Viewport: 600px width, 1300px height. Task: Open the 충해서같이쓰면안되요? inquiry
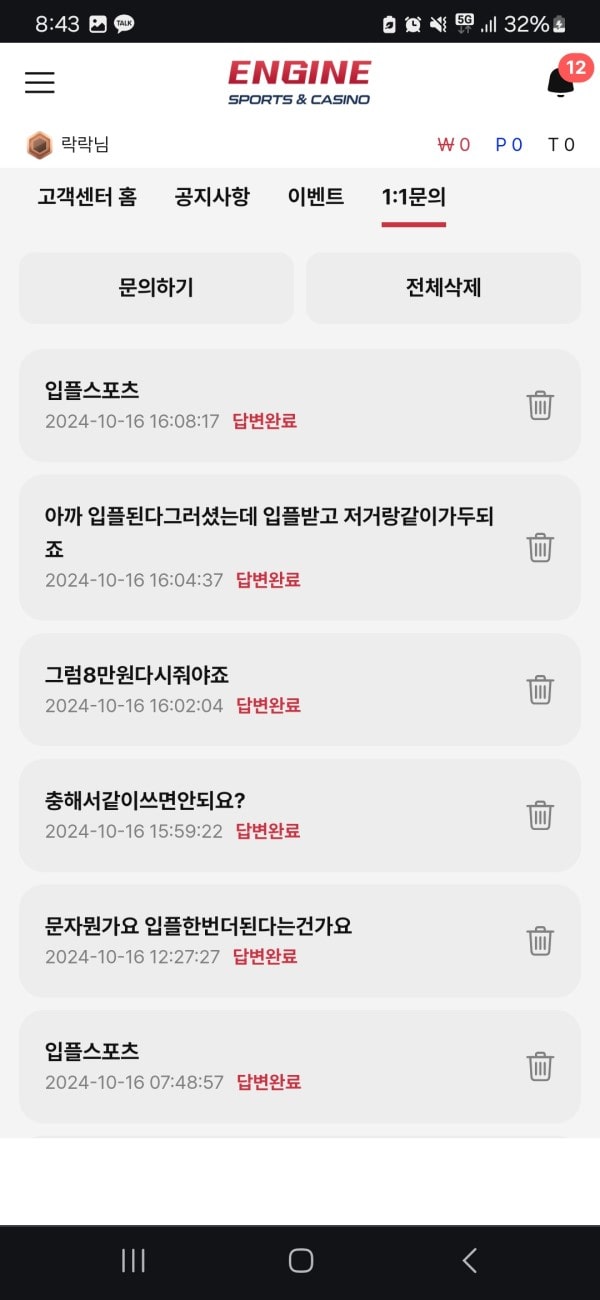tap(300, 815)
